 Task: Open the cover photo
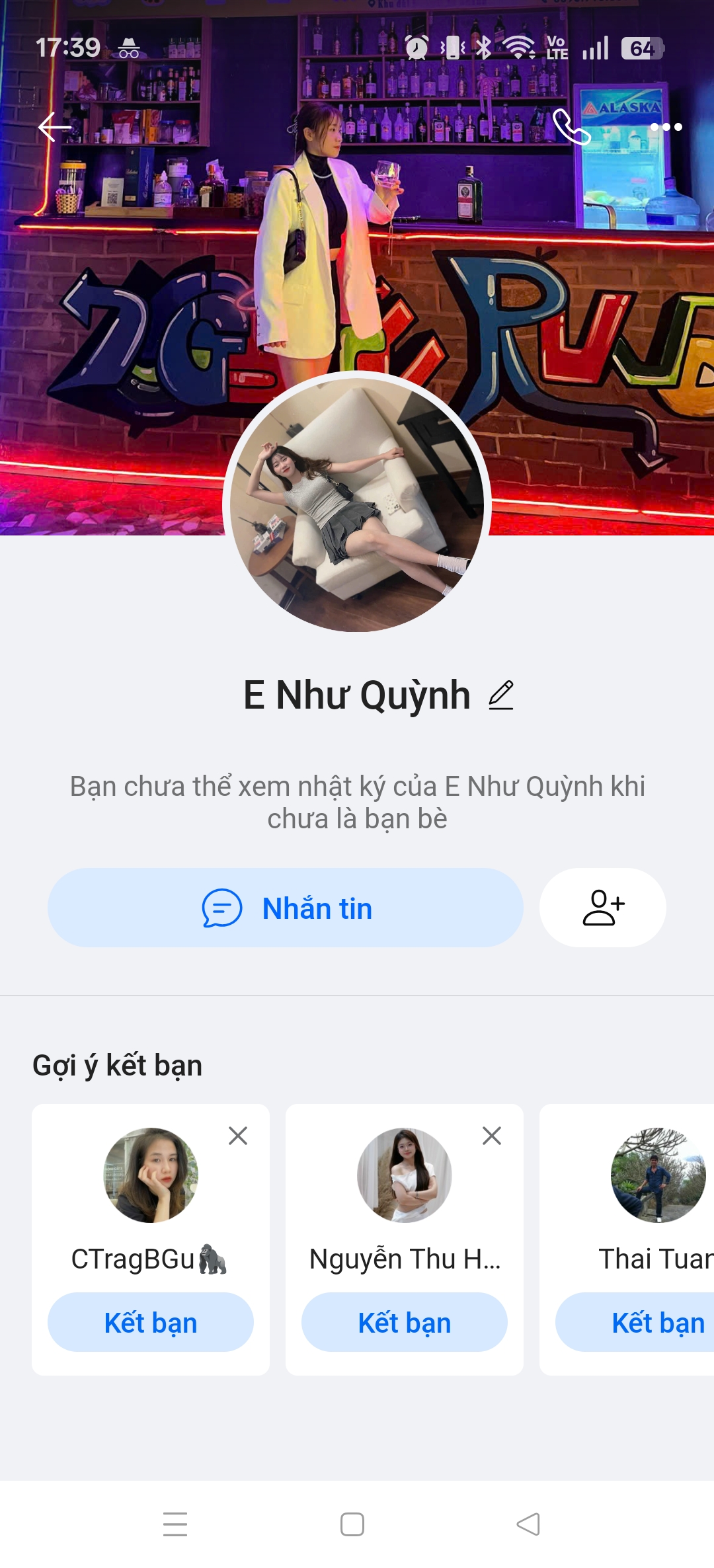[132, 297]
